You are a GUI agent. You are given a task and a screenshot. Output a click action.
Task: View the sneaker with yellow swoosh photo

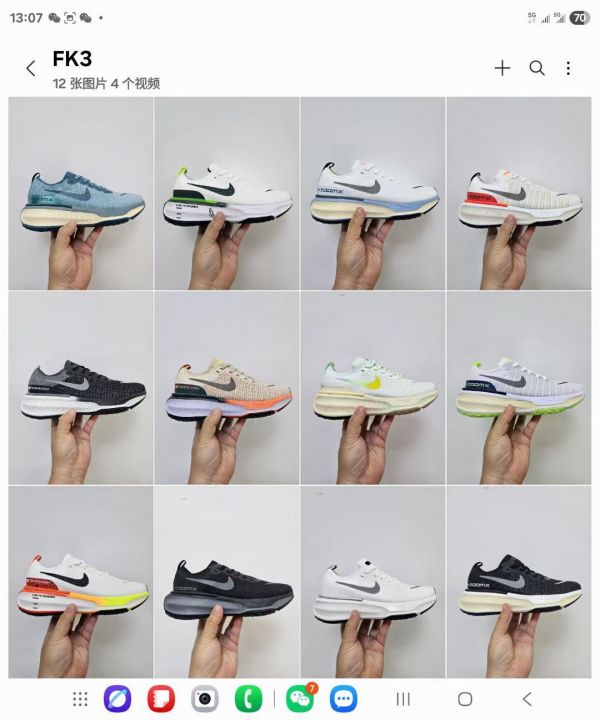[373, 387]
